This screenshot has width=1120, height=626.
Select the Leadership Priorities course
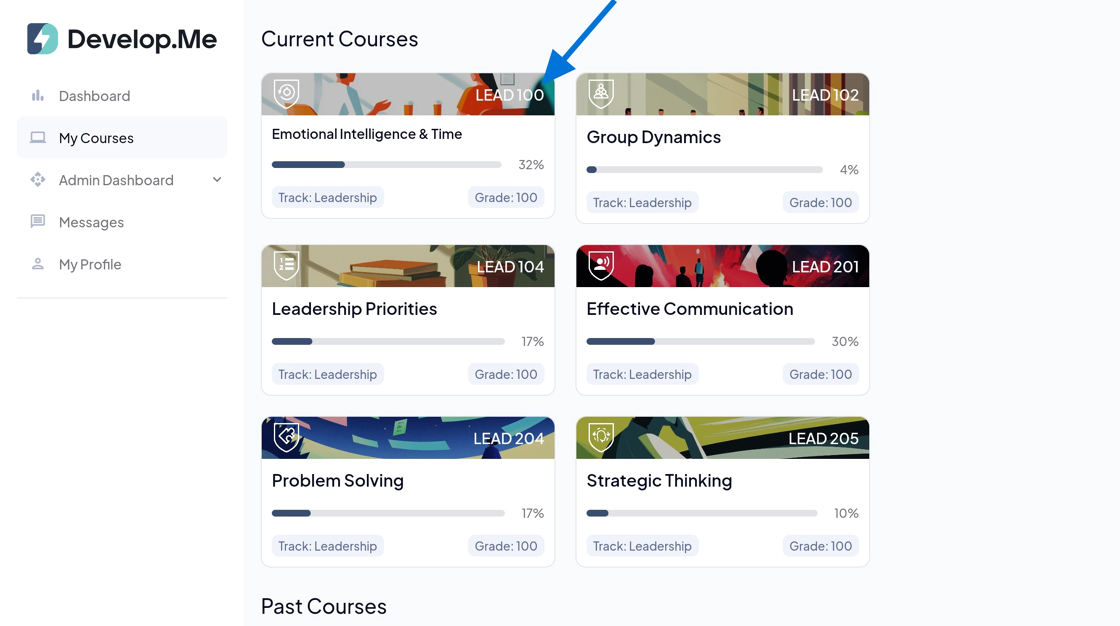click(x=354, y=309)
